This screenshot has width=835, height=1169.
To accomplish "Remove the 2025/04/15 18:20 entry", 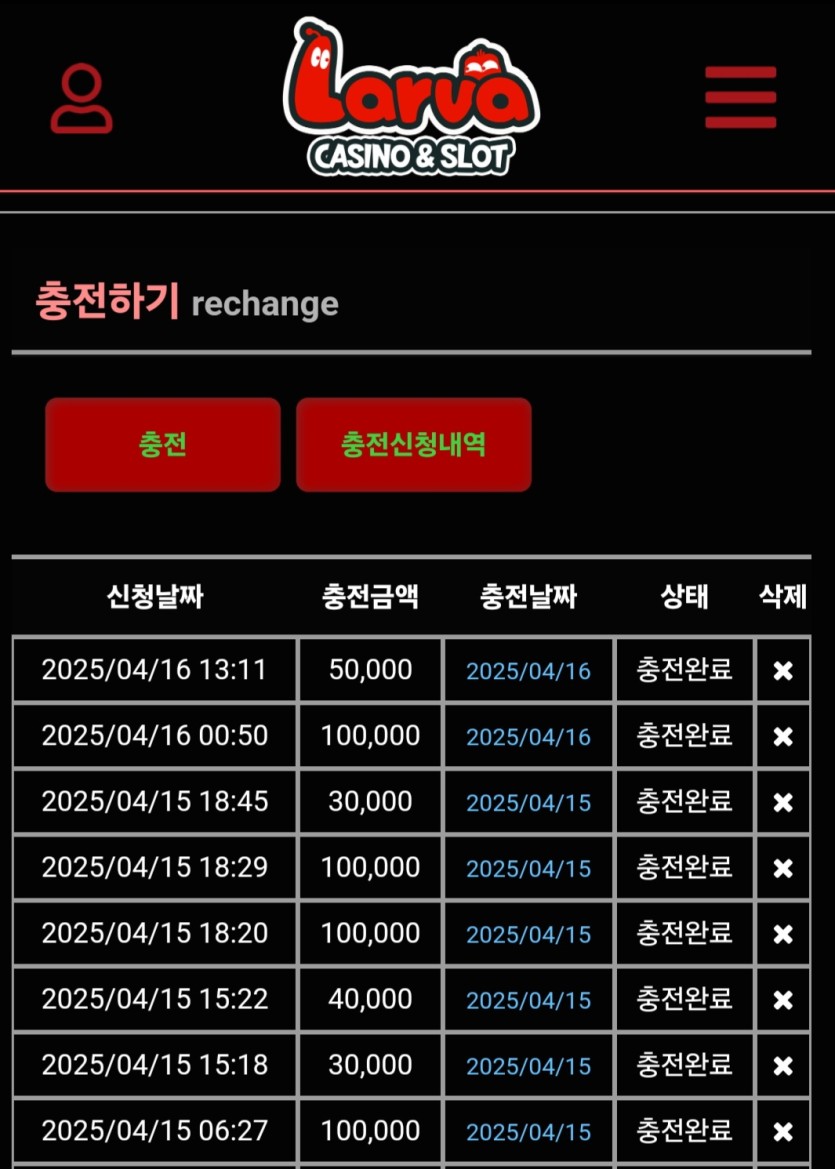I will point(783,934).
